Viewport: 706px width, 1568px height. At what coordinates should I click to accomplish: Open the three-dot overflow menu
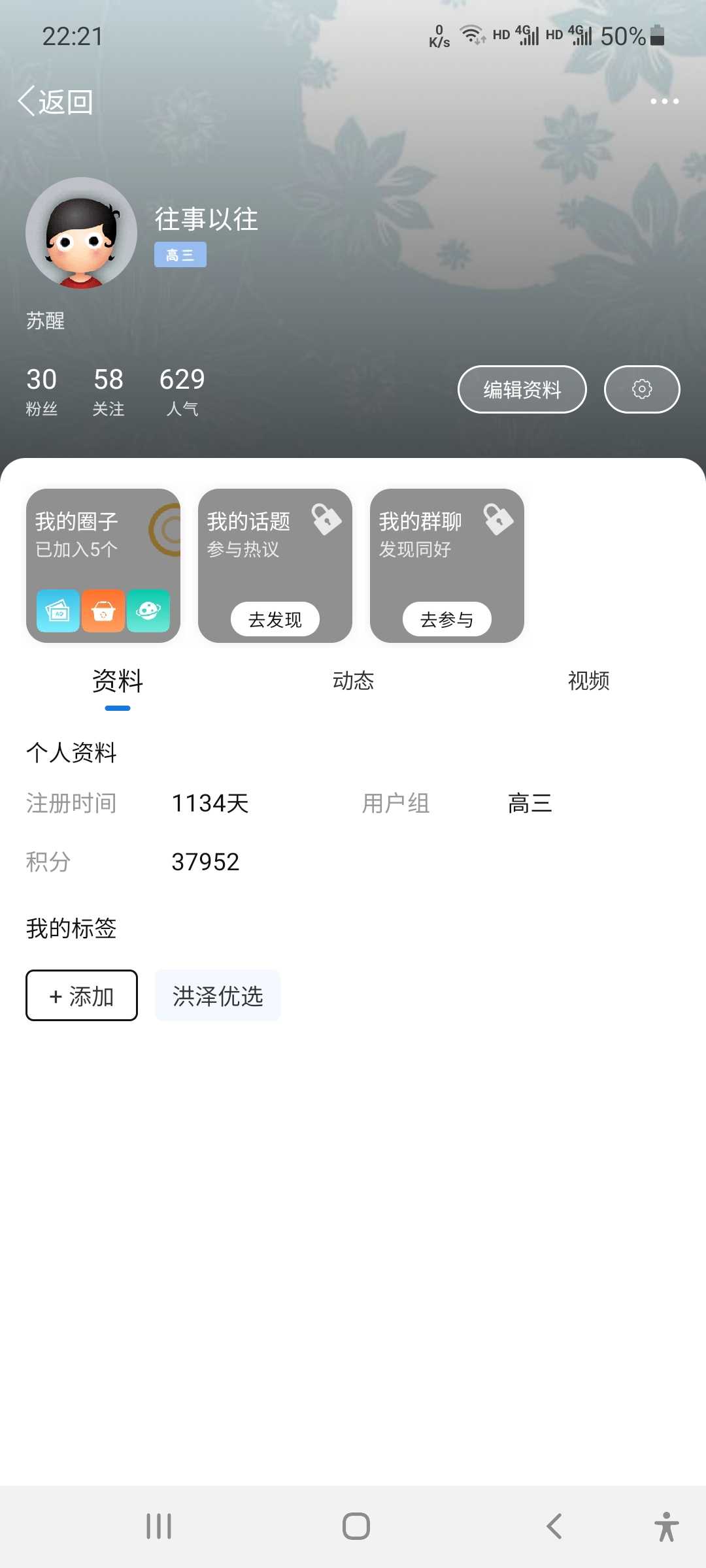(664, 101)
